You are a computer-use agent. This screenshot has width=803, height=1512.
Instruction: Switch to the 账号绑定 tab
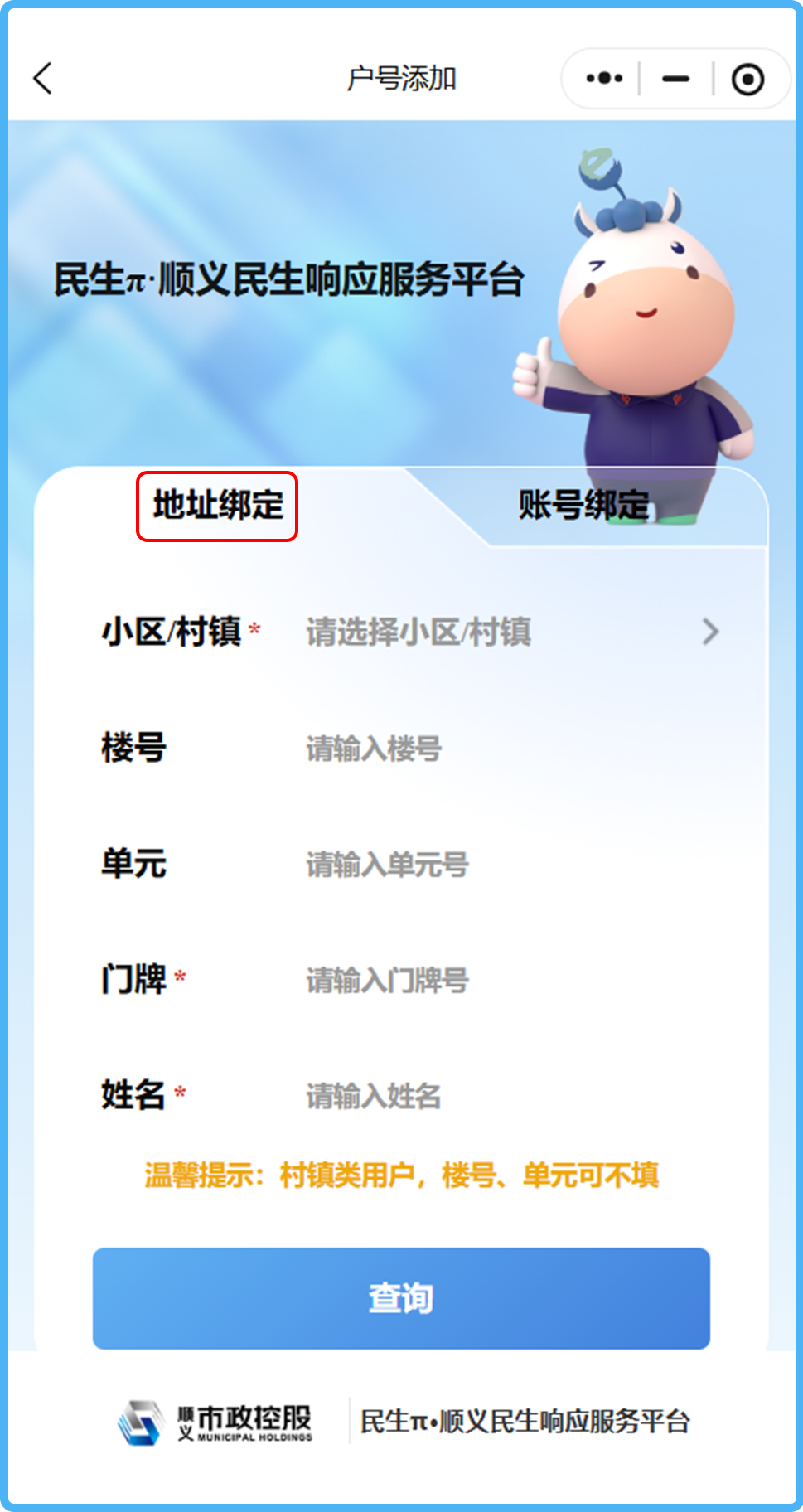583,506
